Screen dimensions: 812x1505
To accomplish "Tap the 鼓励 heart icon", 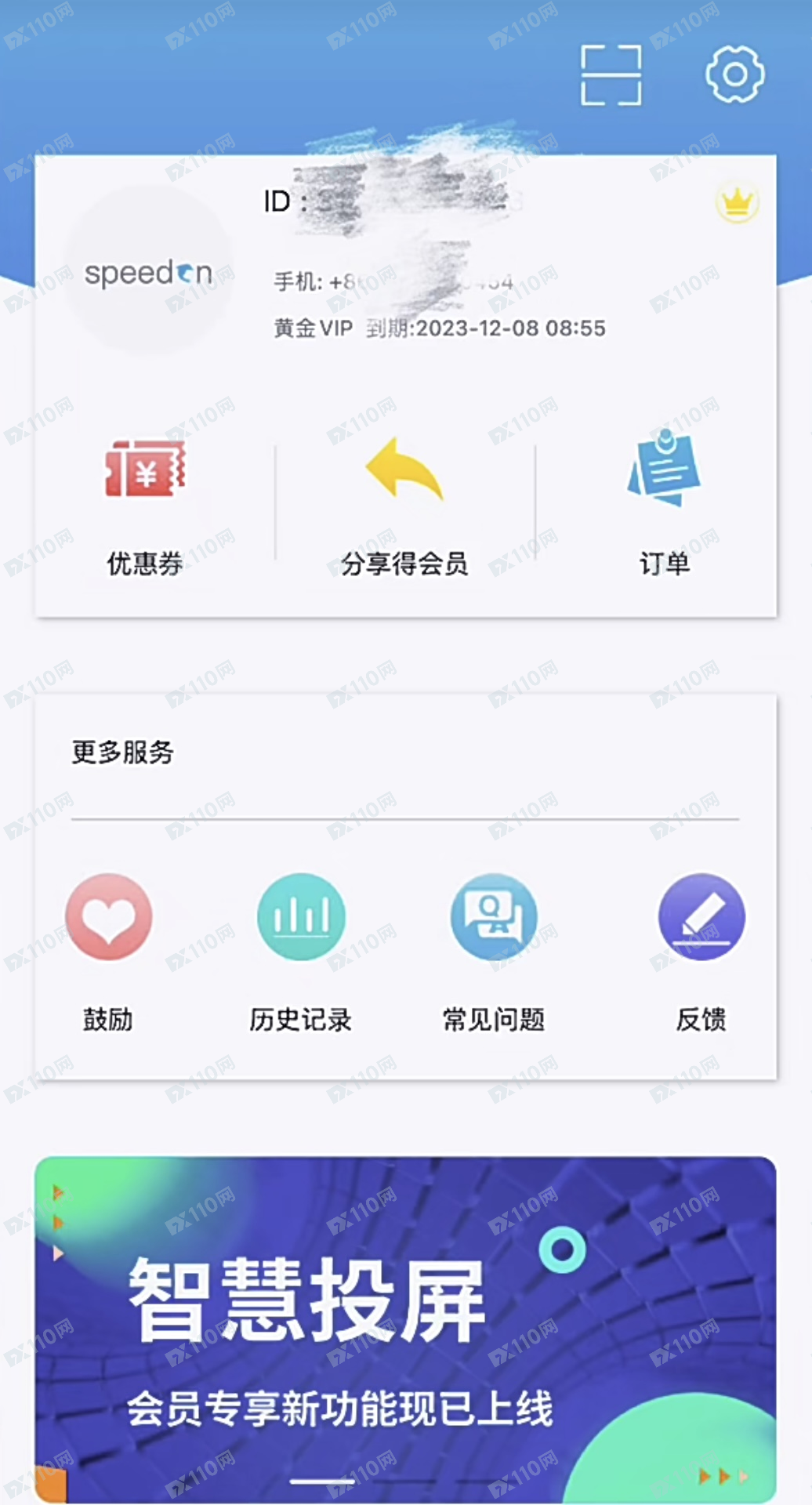I will point(109,917).
